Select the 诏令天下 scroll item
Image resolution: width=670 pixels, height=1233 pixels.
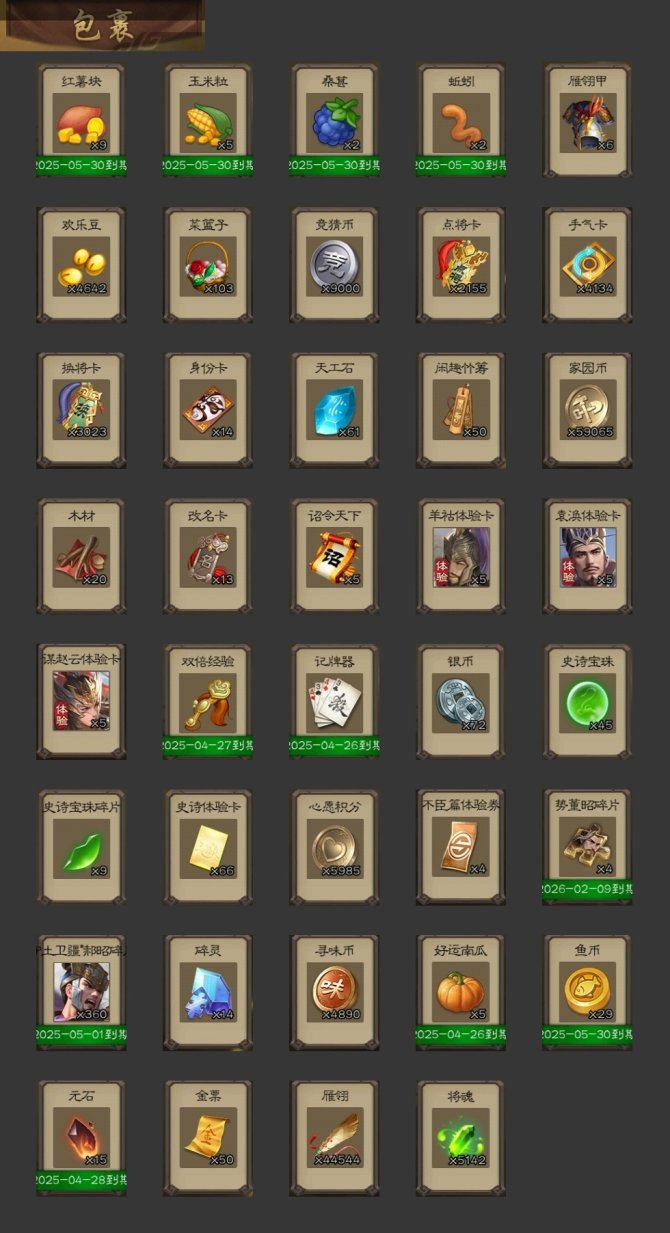coord(335,556)
